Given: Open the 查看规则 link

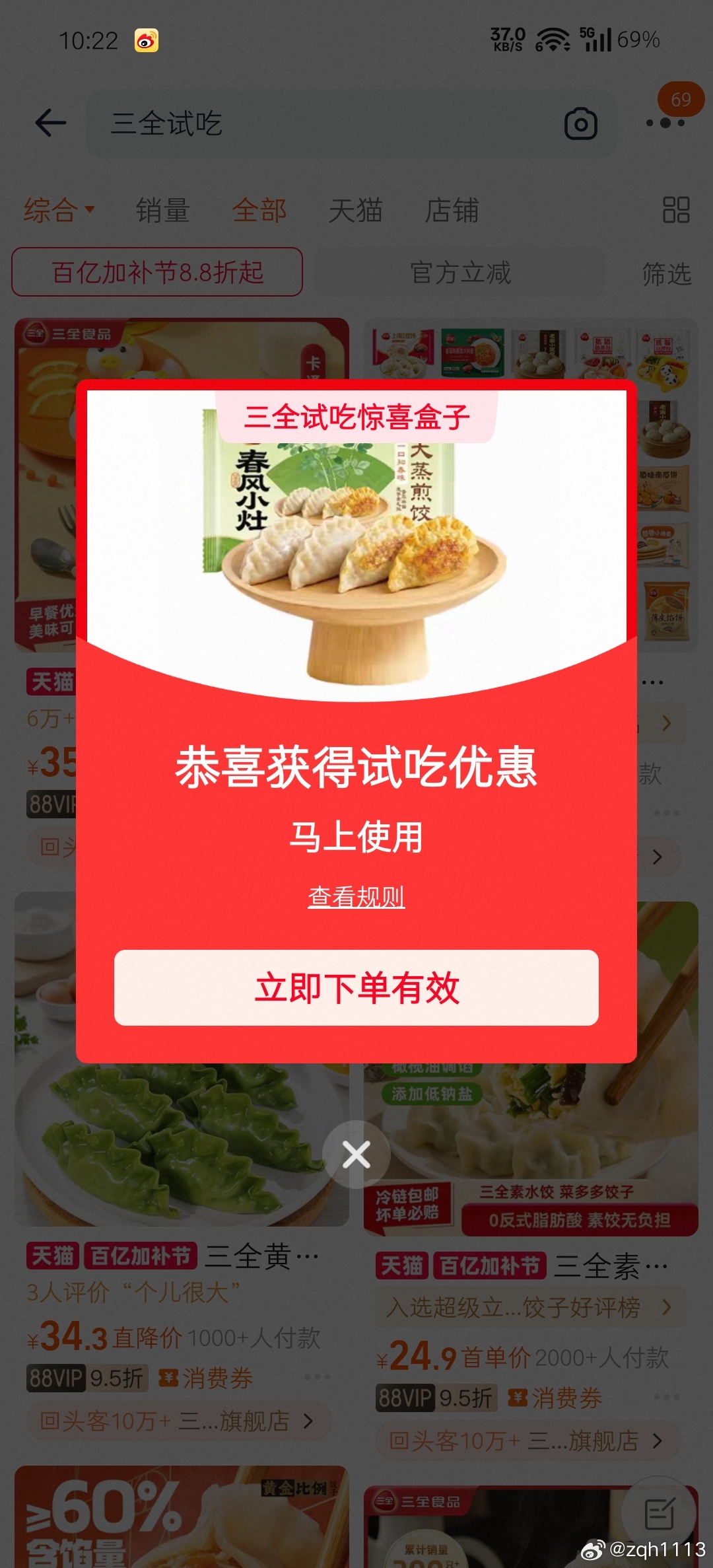Looking at the screenshot, I should [x=356, y=896].
